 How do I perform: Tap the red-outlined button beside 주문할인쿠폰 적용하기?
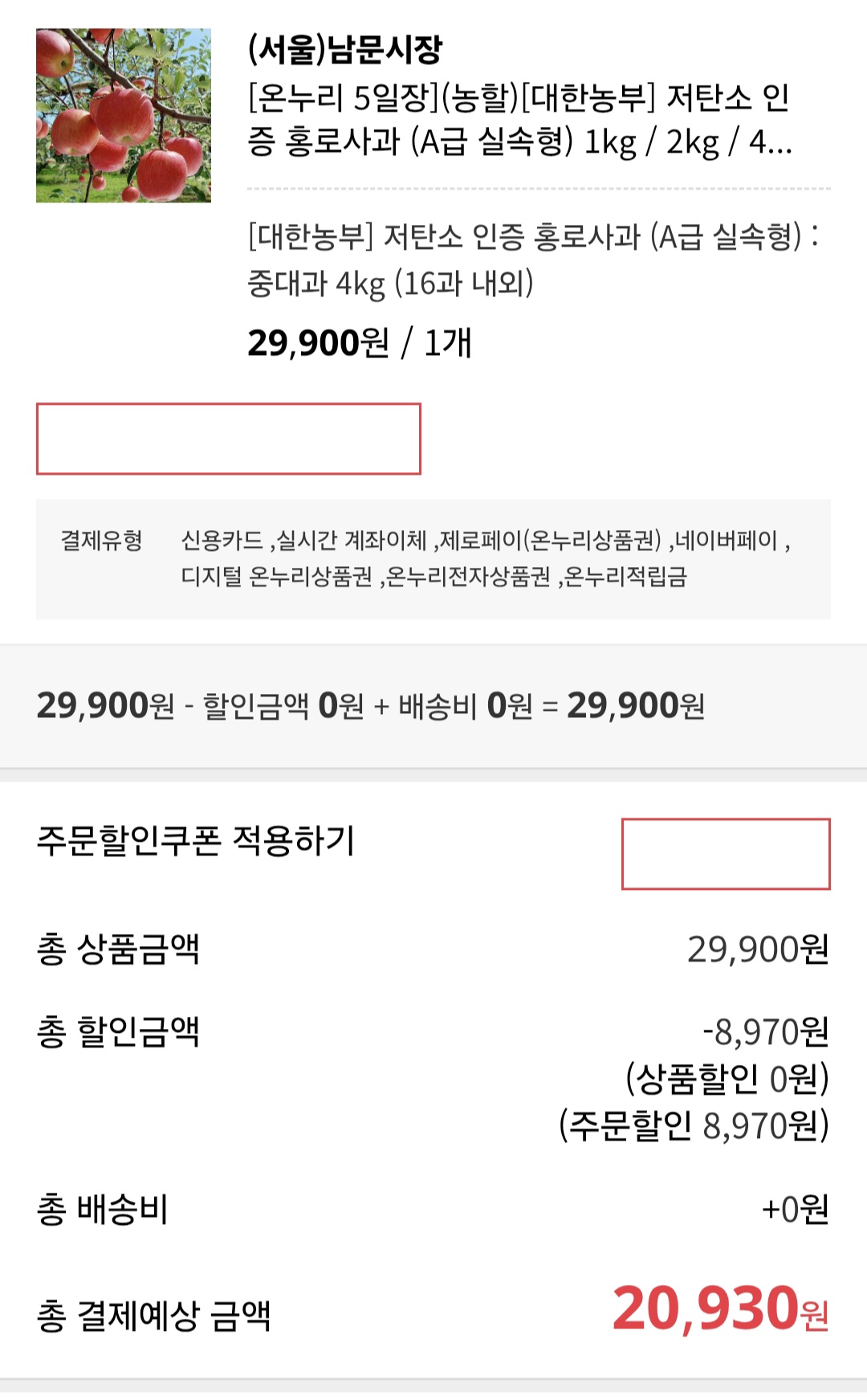pyautogui.click(x=726, y=854)
